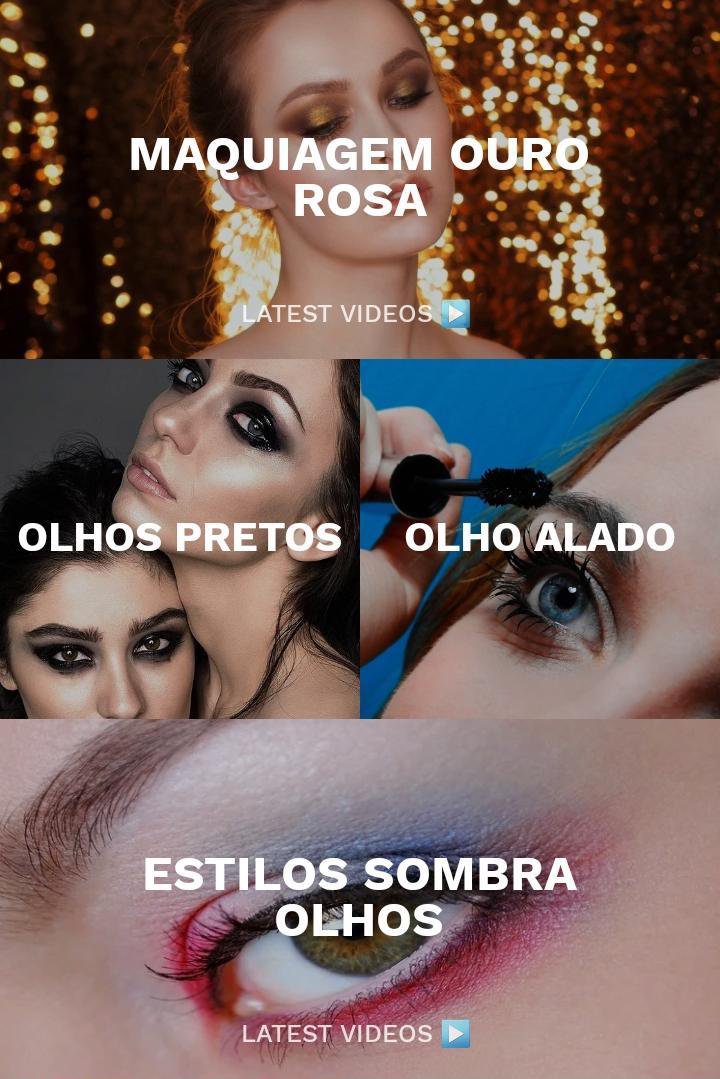Select the Olhos Pretos category
Viewport: 720px width, 1079px height.
tap(180, 538)
